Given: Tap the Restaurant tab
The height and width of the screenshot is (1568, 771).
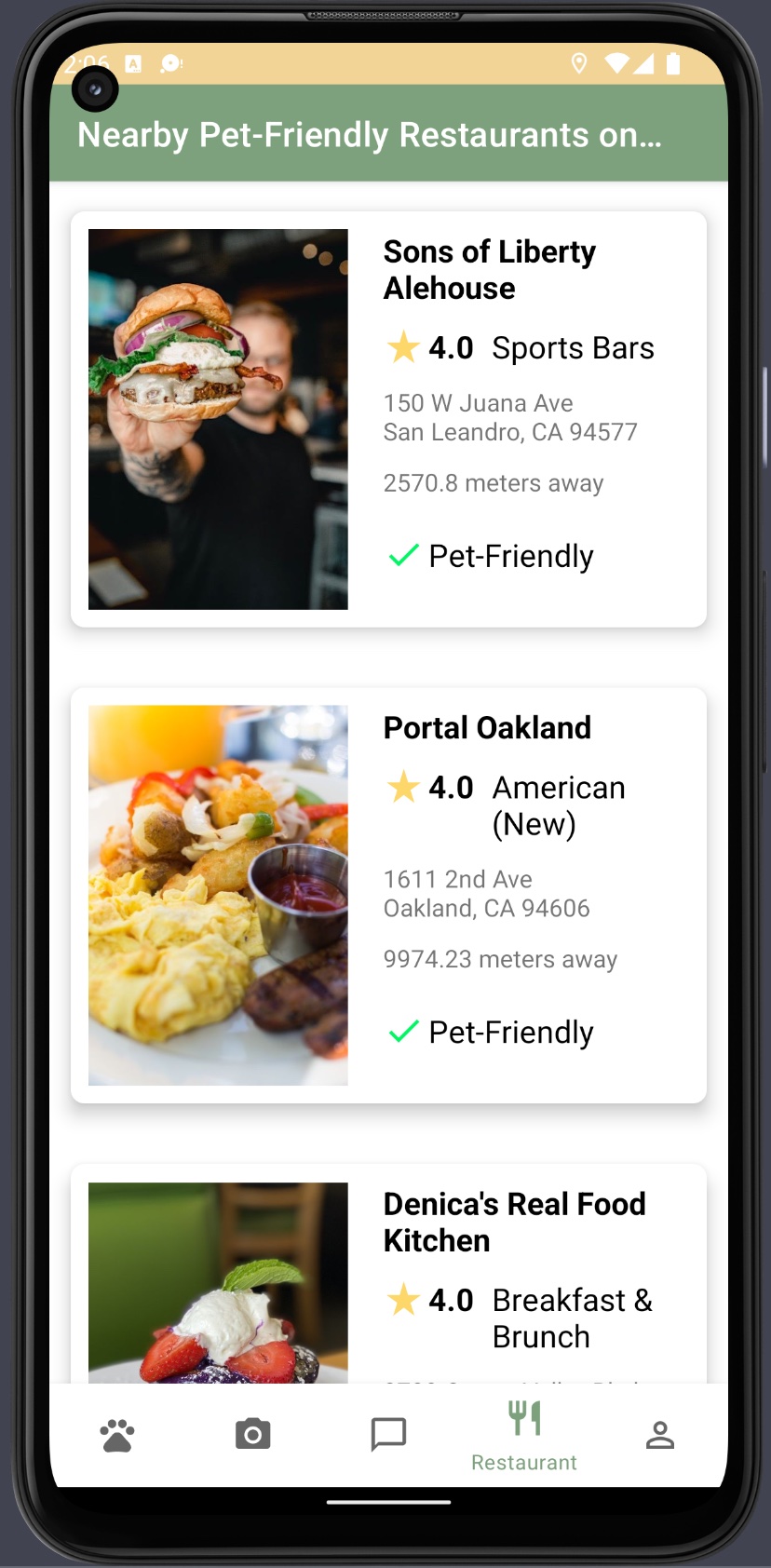Looking at the screenshot, I should pyautogui.click(x=524, y=1435).
